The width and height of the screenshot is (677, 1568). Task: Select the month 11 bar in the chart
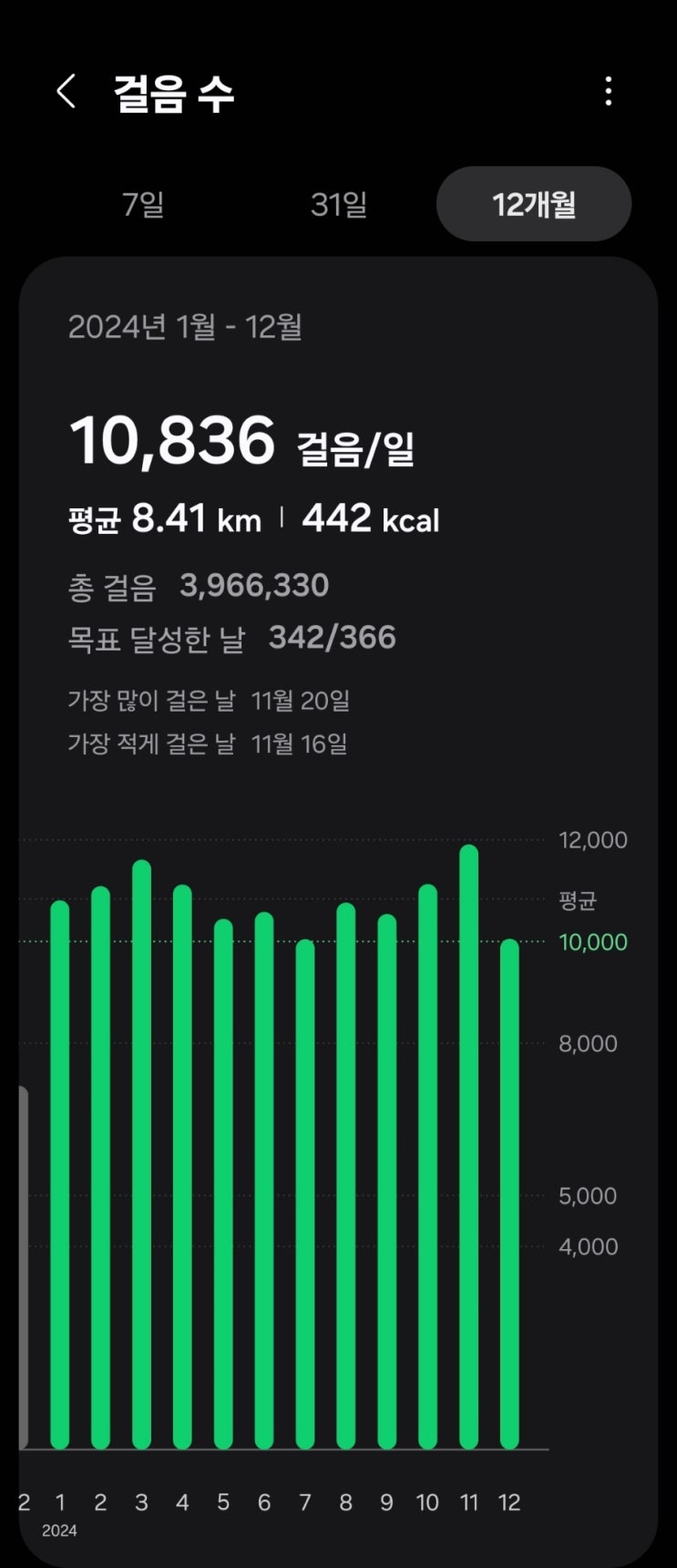(x=469, y=1148)
